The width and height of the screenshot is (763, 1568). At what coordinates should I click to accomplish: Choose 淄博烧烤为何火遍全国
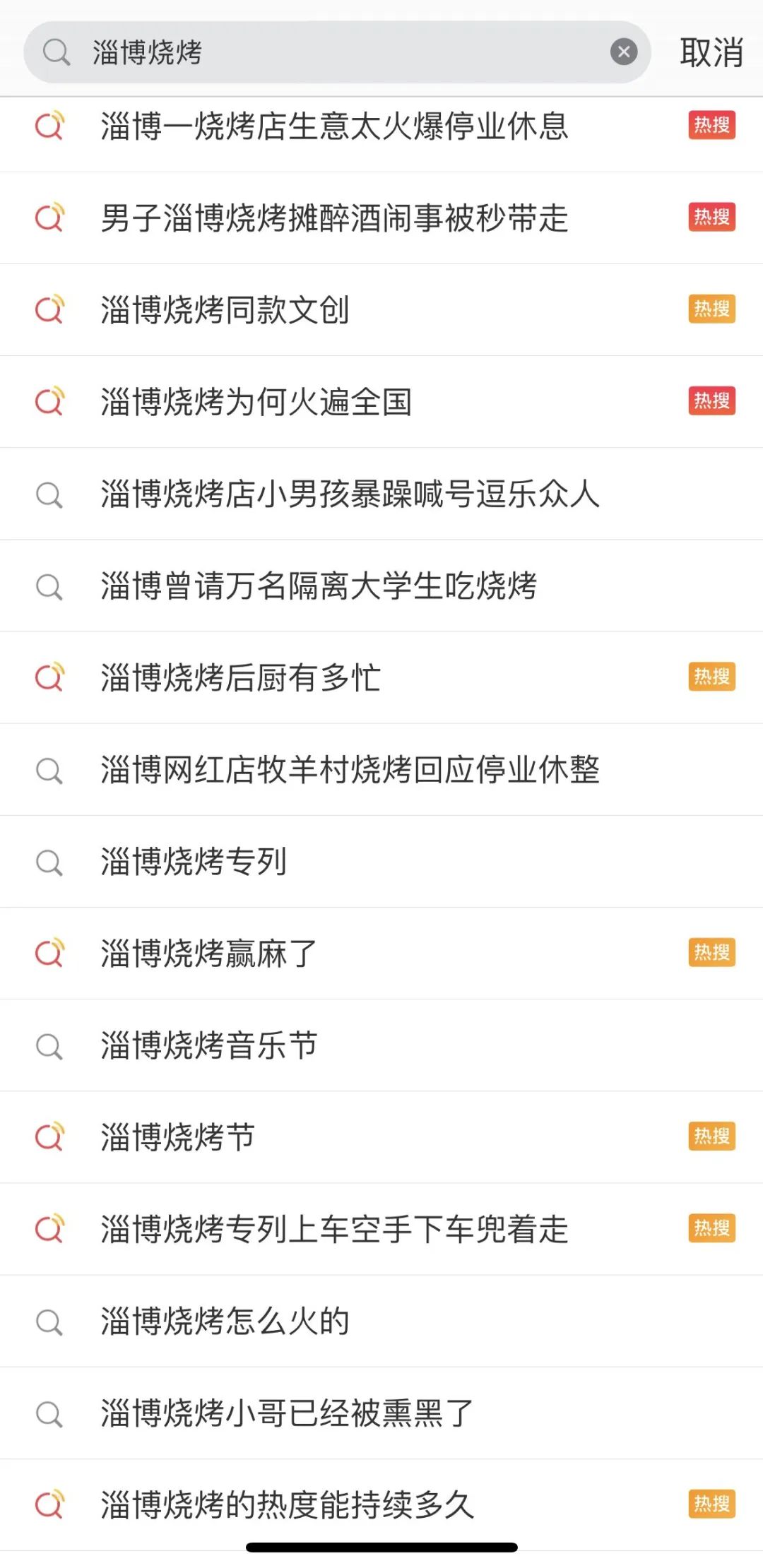381,402
